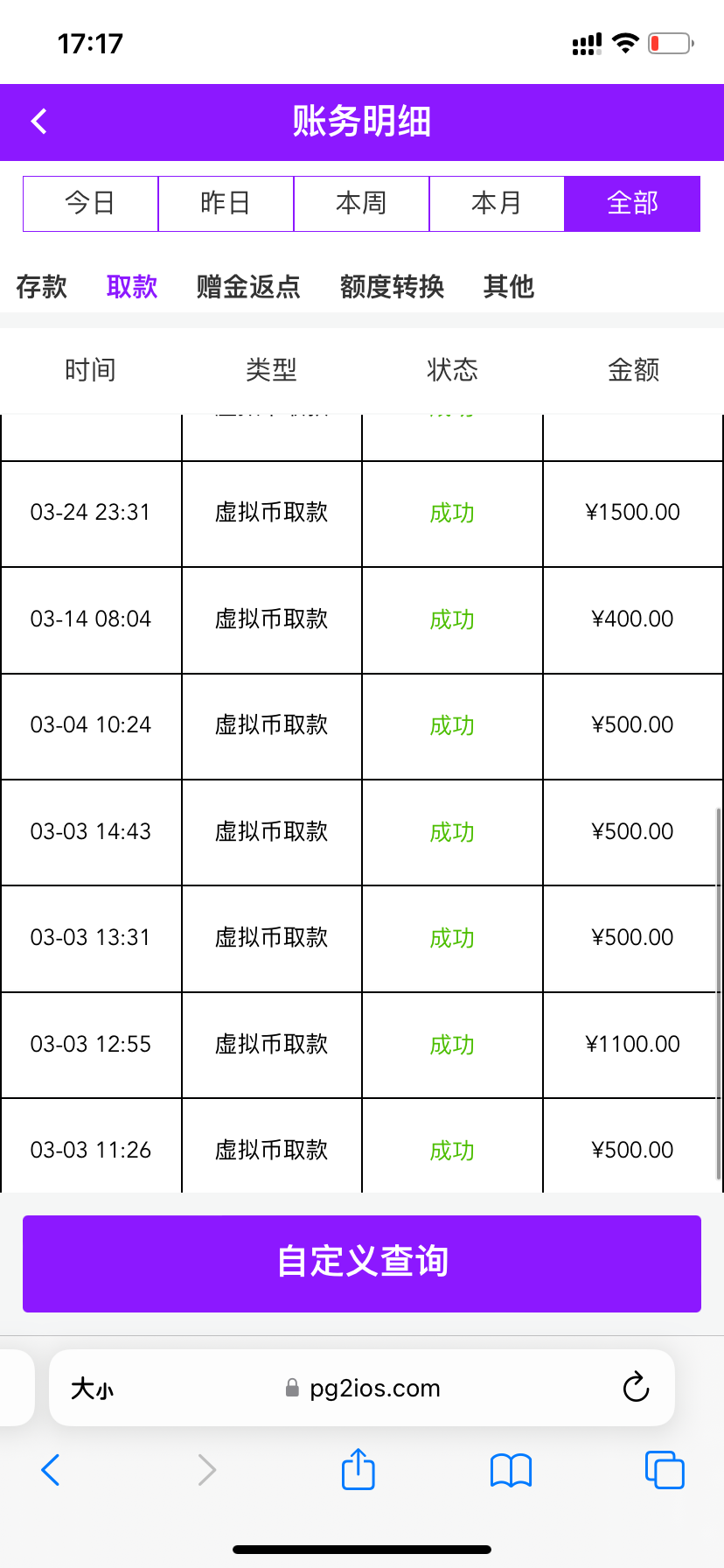Tap the 自定义查询 button
The width and height of the screenshot is (724, 1568).
(x=362, y=1263)
